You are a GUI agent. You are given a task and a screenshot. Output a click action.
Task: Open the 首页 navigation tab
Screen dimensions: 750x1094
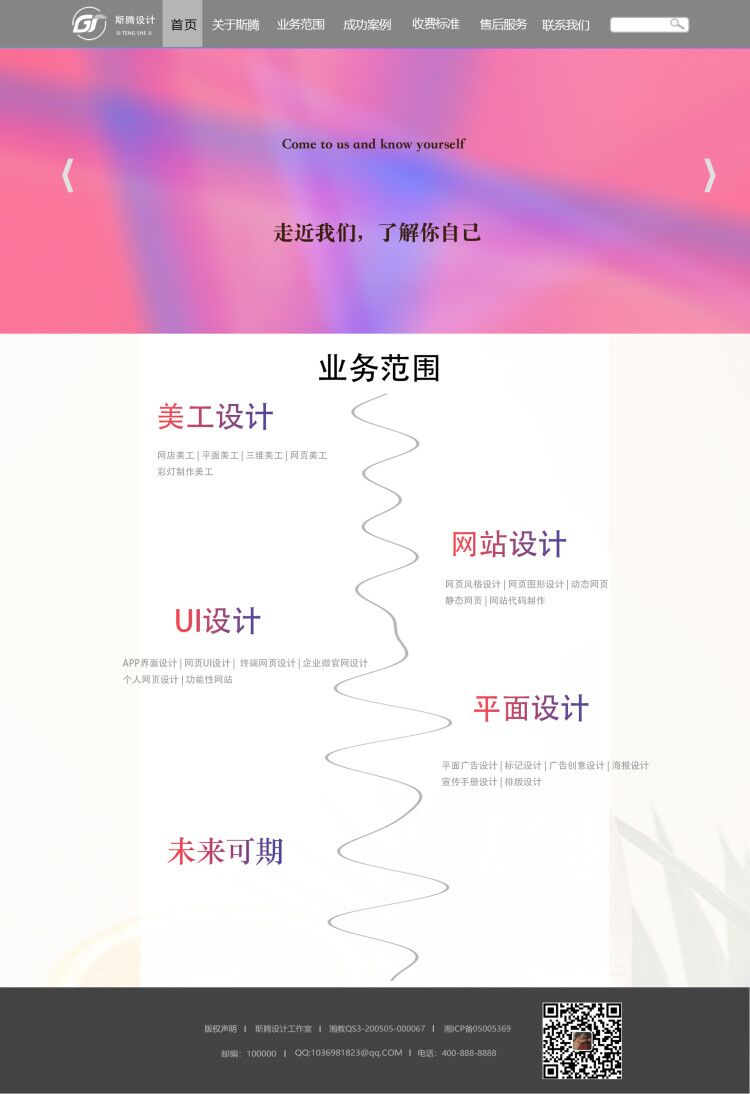183,24
